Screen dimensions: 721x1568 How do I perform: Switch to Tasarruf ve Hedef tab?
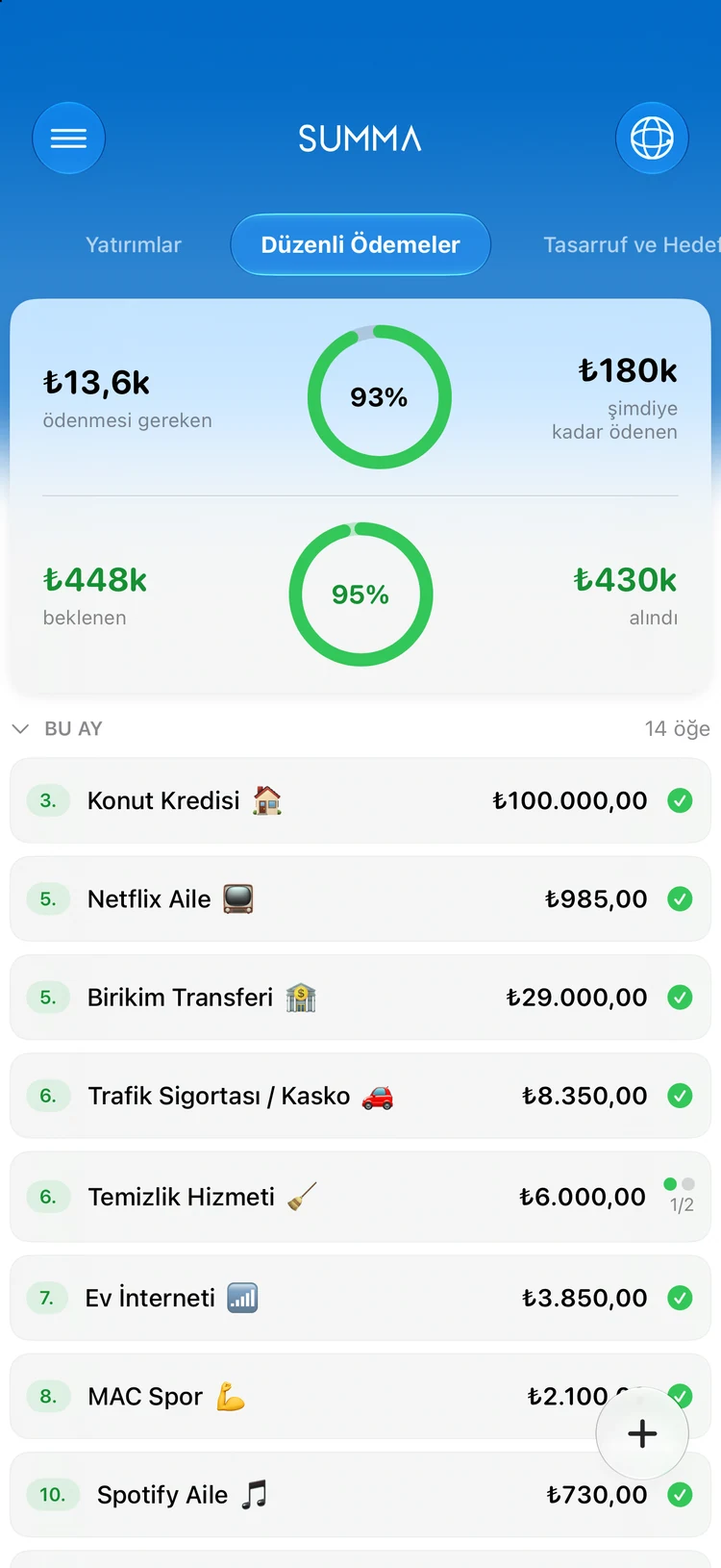click(x=632, y=244)
